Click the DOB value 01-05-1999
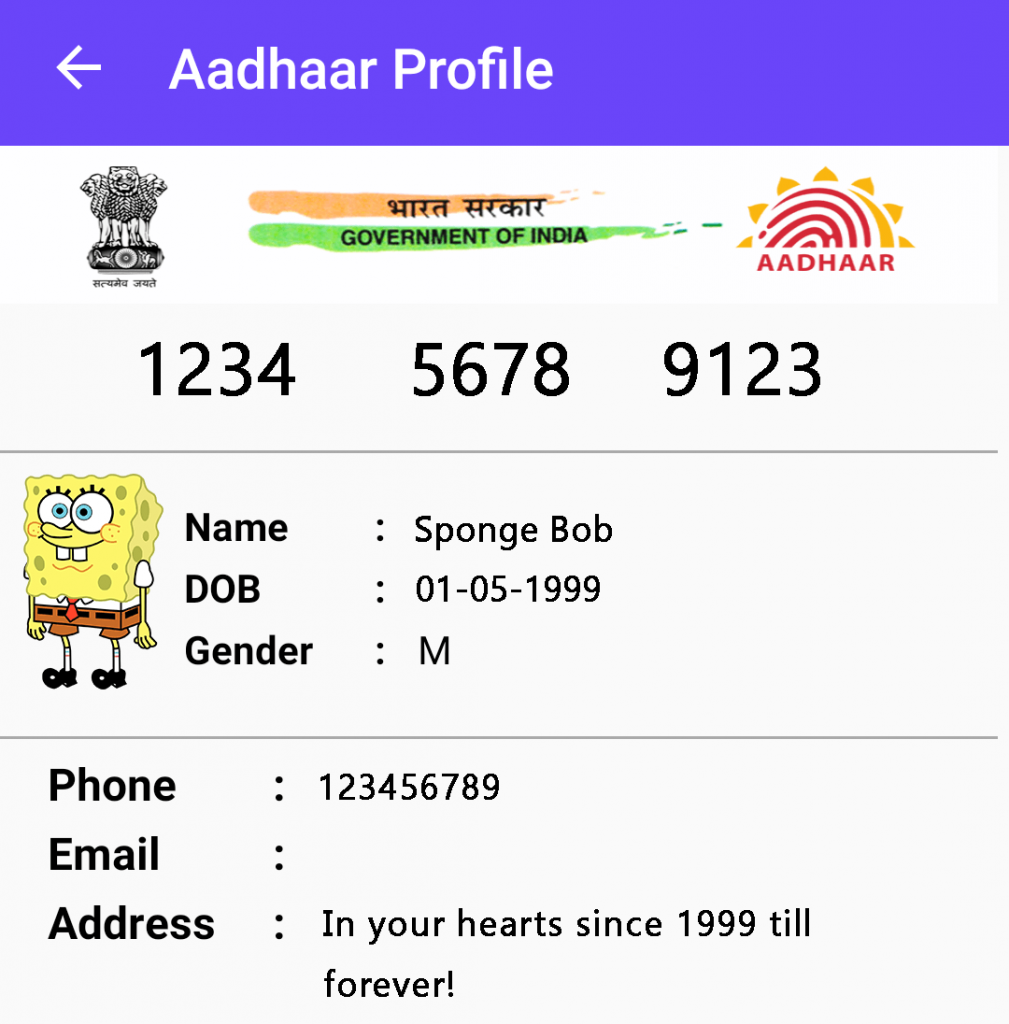This screenshot has height=1024, width=1009. tap(508, 589)
